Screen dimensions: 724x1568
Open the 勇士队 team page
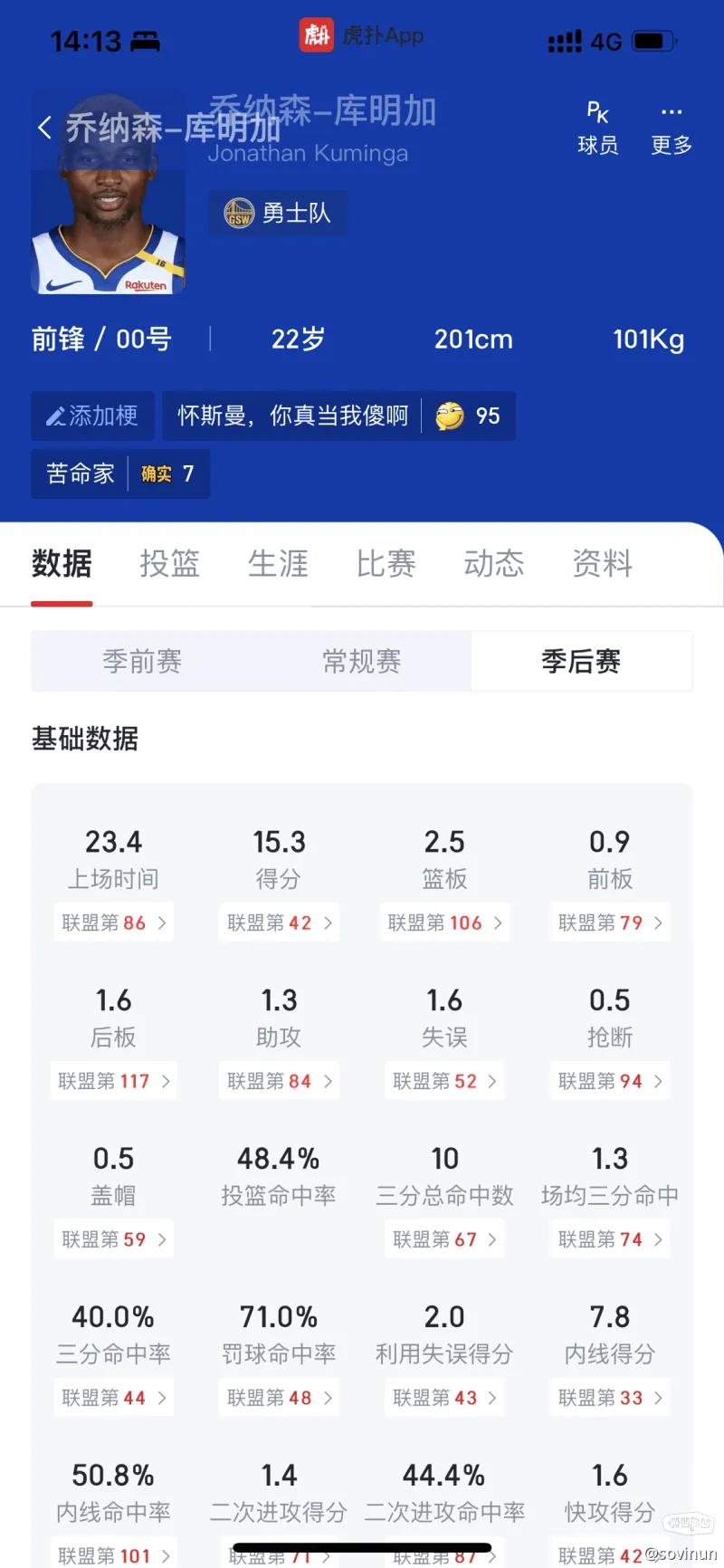click(278, 213)
